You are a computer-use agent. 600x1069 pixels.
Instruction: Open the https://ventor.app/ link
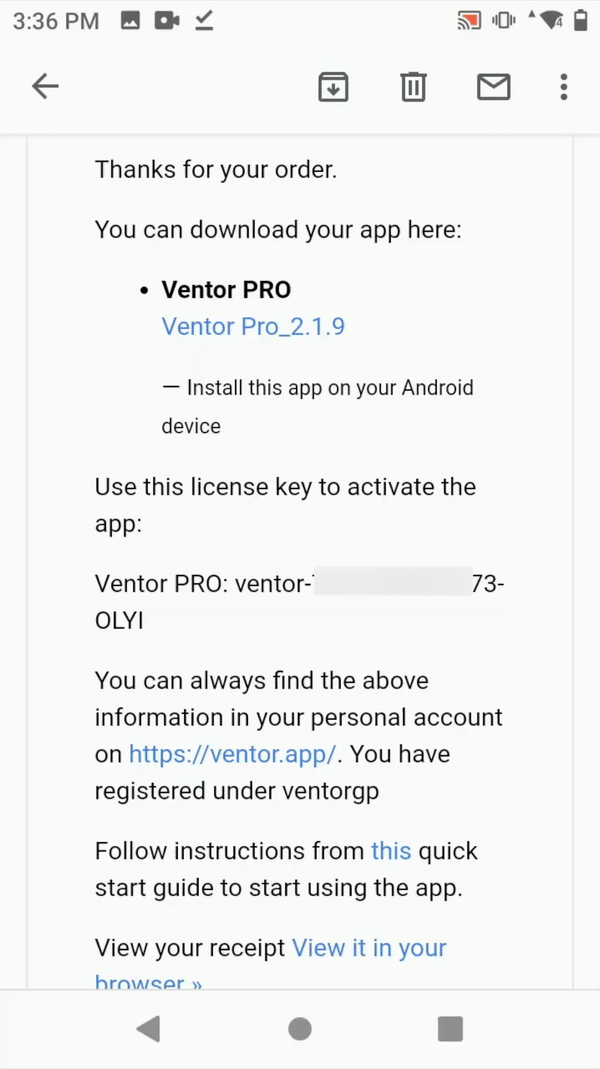[232, 754]
